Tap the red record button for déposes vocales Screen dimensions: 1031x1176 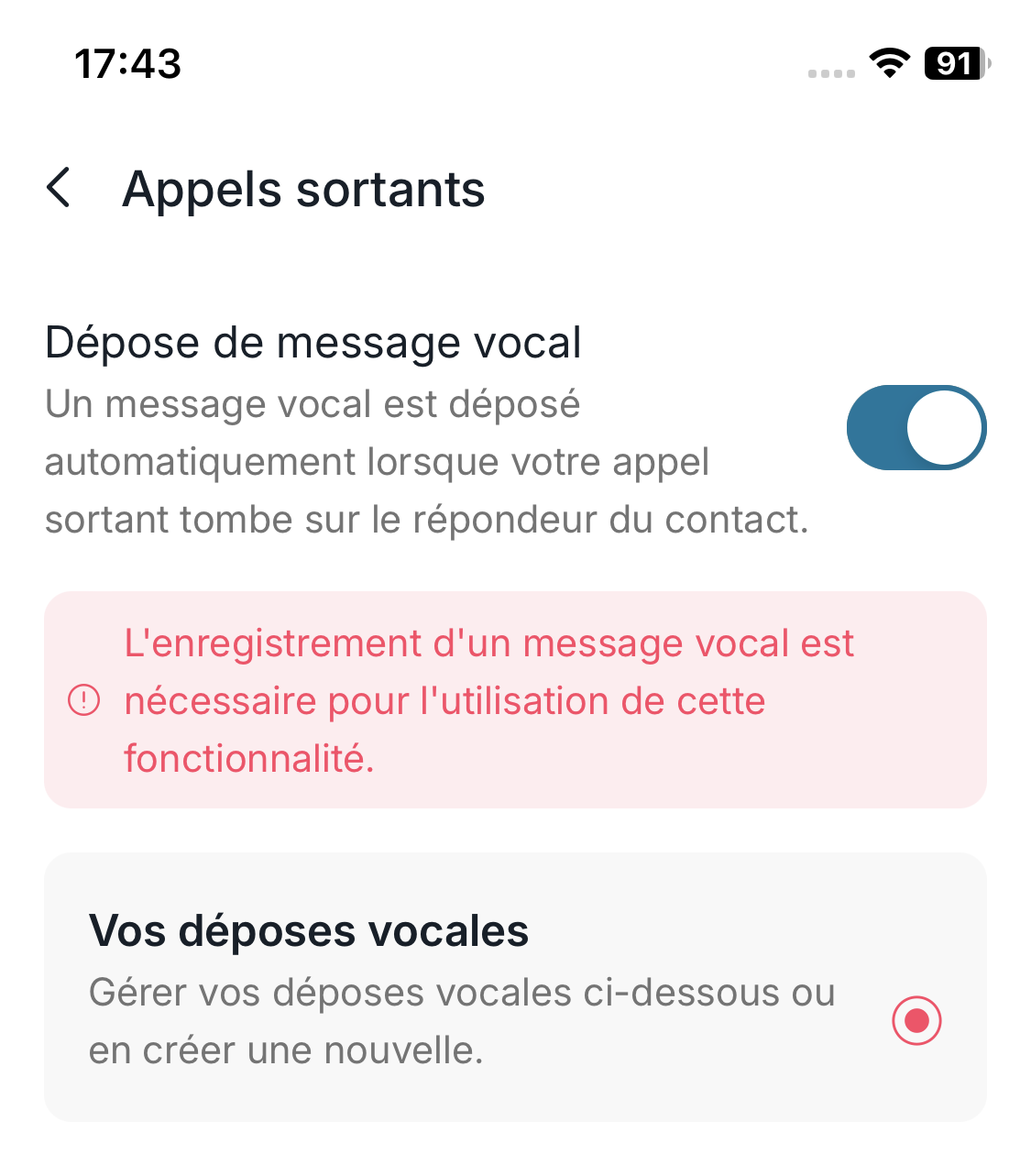point(916,1020)
